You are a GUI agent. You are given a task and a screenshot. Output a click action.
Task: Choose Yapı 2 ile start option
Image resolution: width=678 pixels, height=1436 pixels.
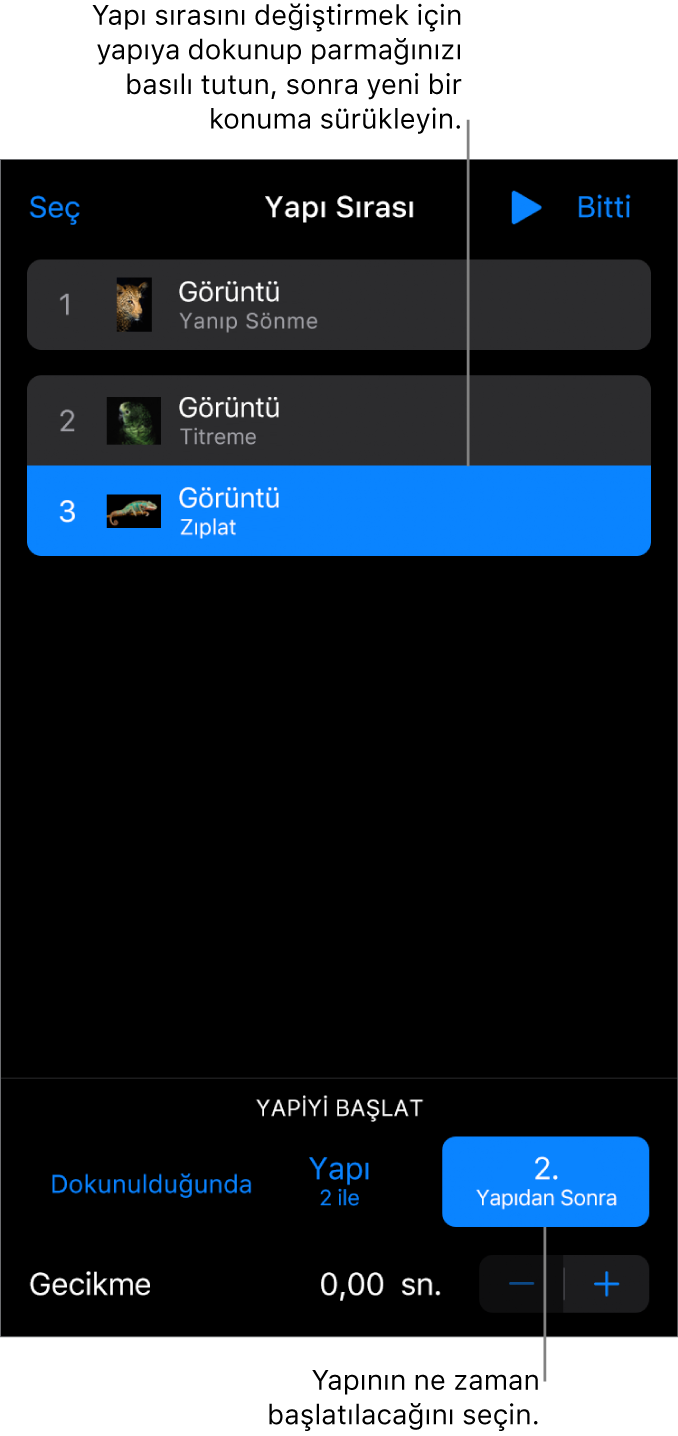(340, 1181)
